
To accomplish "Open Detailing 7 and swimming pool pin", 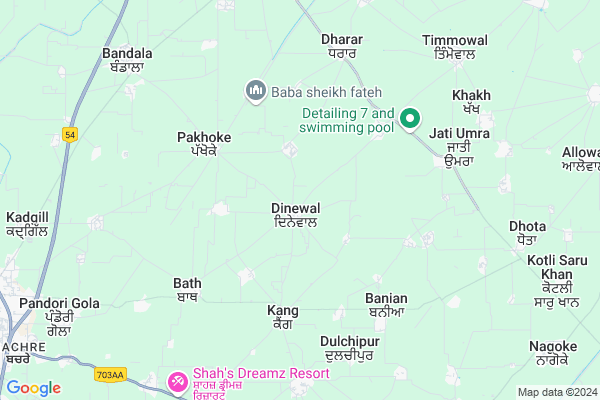I will point(410,121).
